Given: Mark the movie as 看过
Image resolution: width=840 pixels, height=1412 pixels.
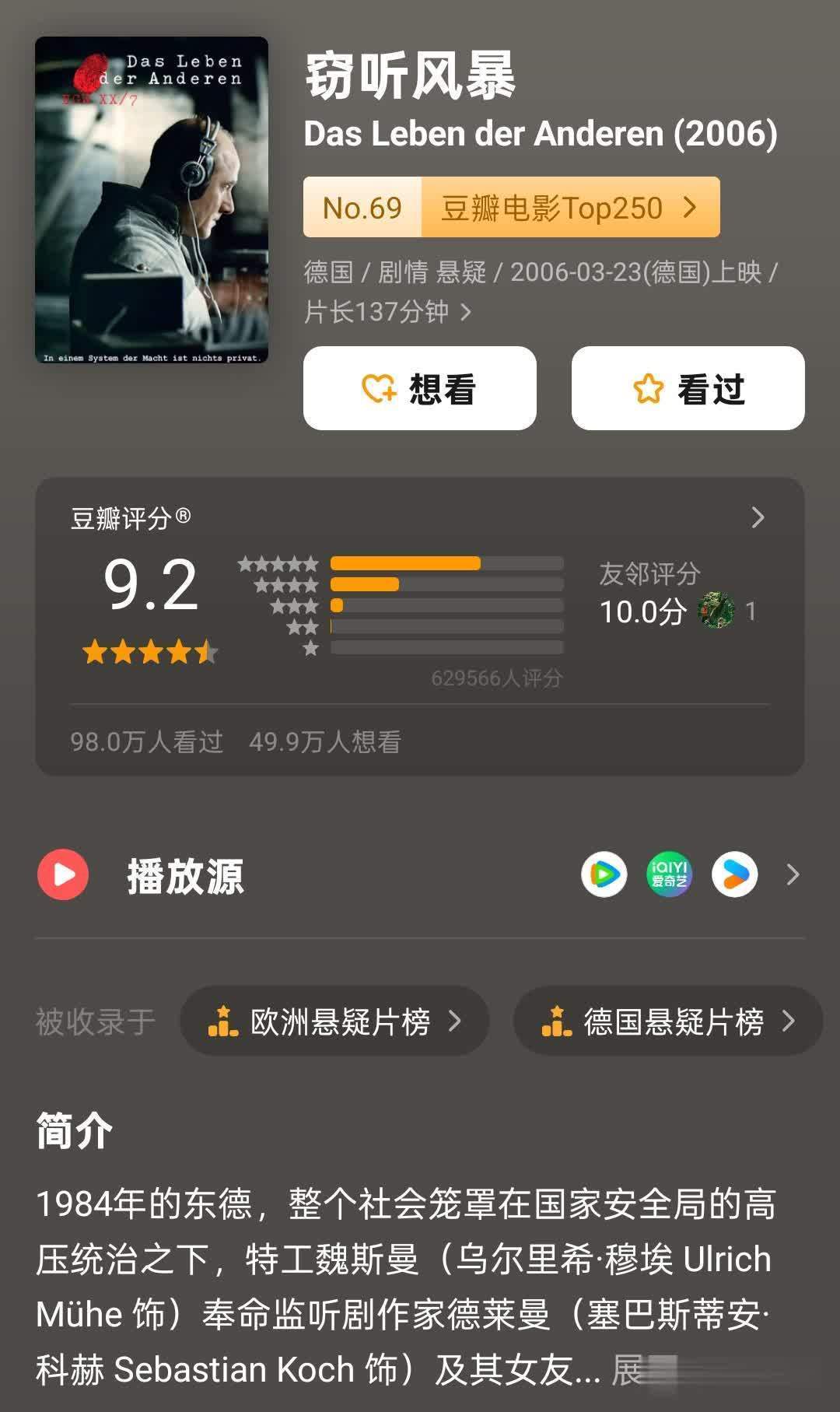Looking at the screenshot, I should click(x=688, y=388).
